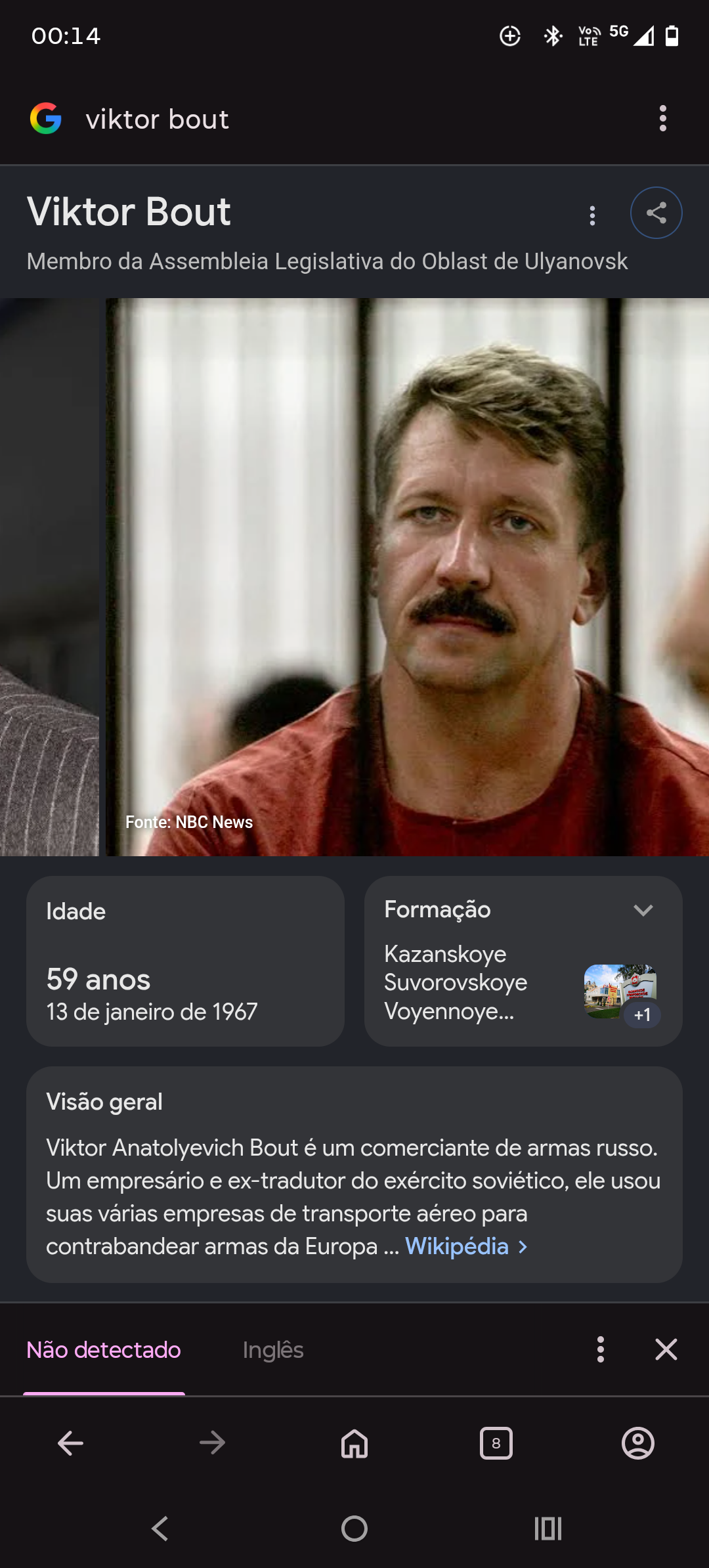Go forward with the browser arrow
The width and height of the screenshot is (709, 1568).
[x=212, y=1443]
